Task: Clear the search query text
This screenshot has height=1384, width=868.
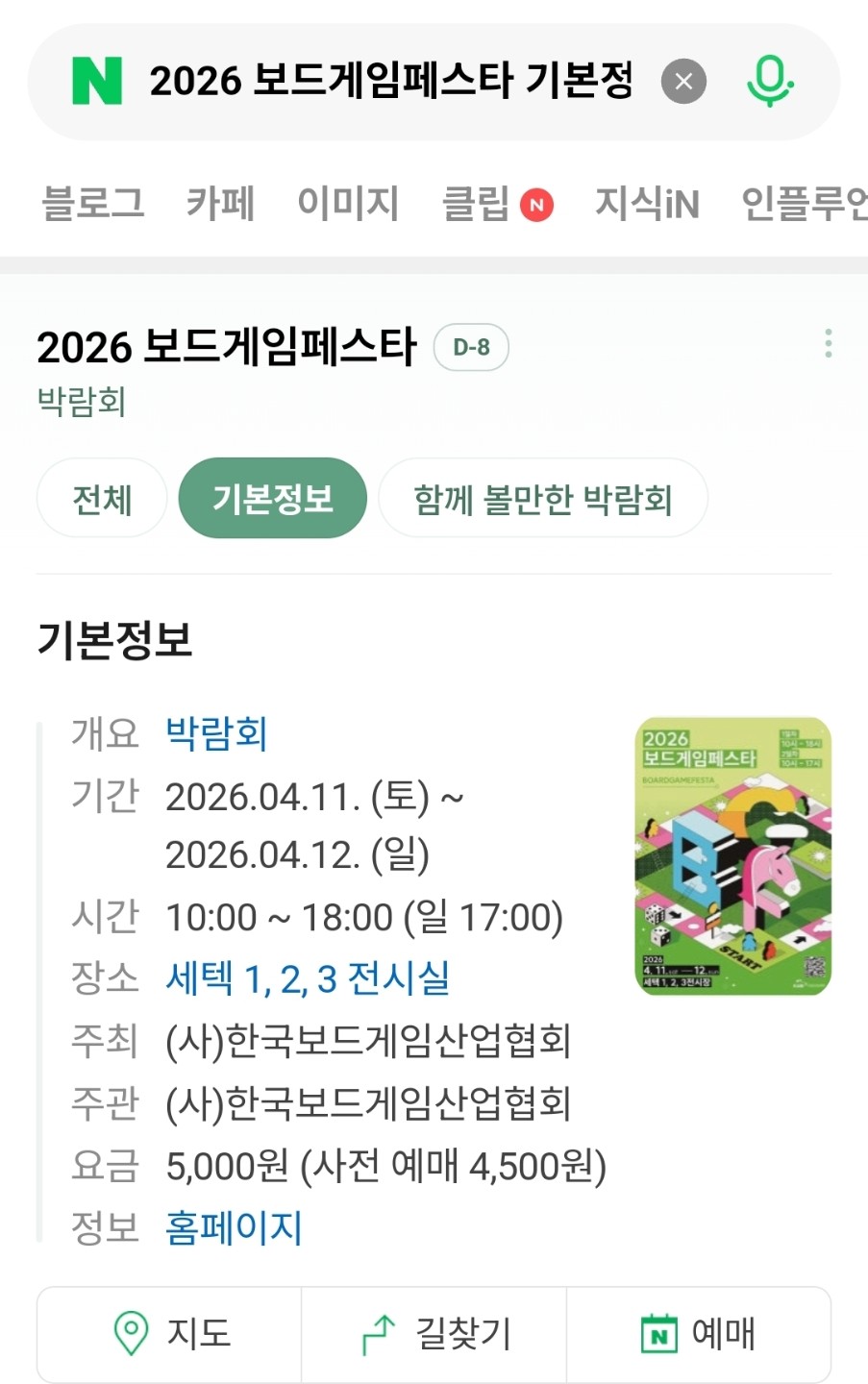Action: [x=683, y=82]
